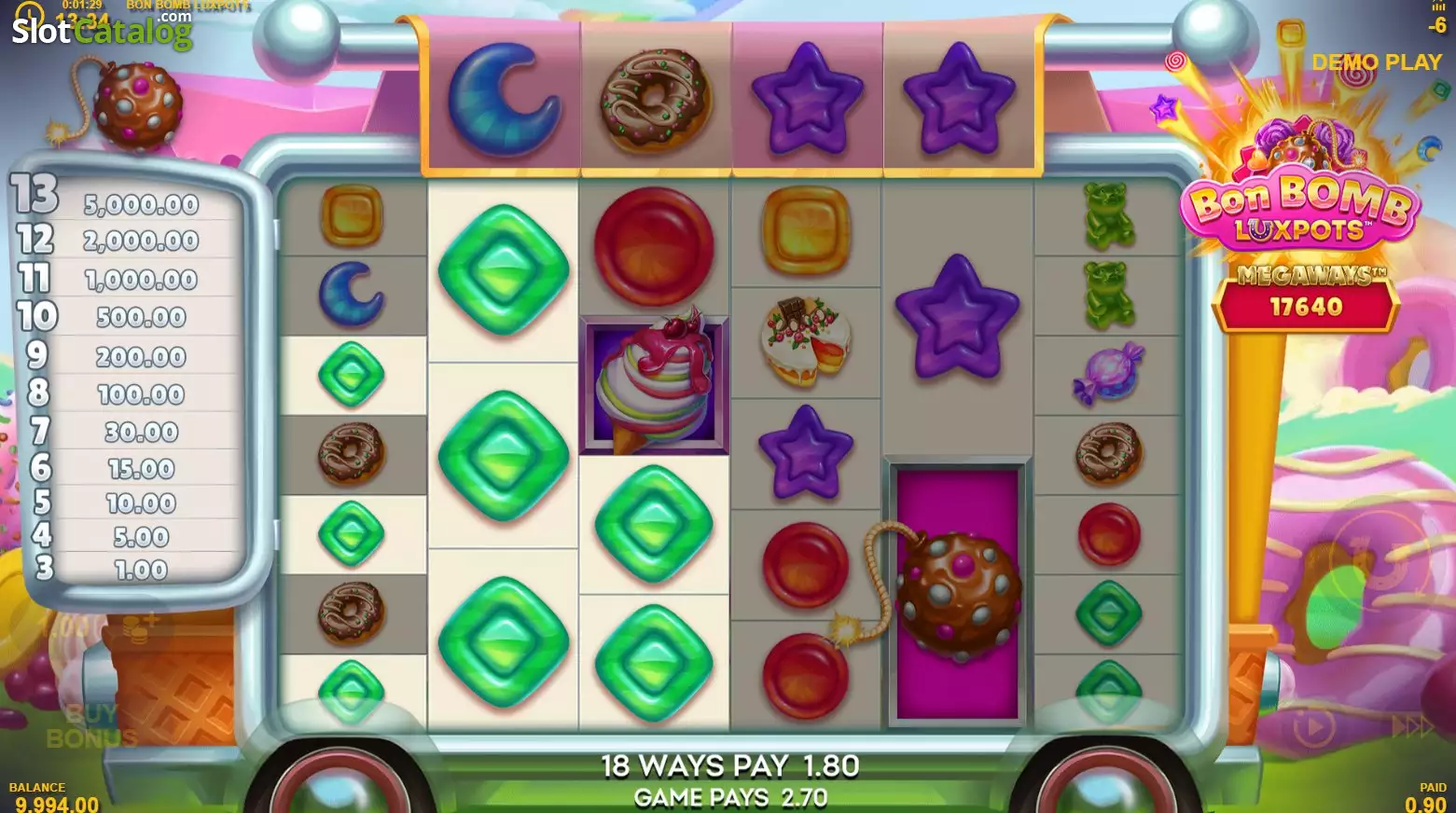Open the Buy Bonus option
The width and height of the screenshot is (1456, 813).
(x=91, y=725)
